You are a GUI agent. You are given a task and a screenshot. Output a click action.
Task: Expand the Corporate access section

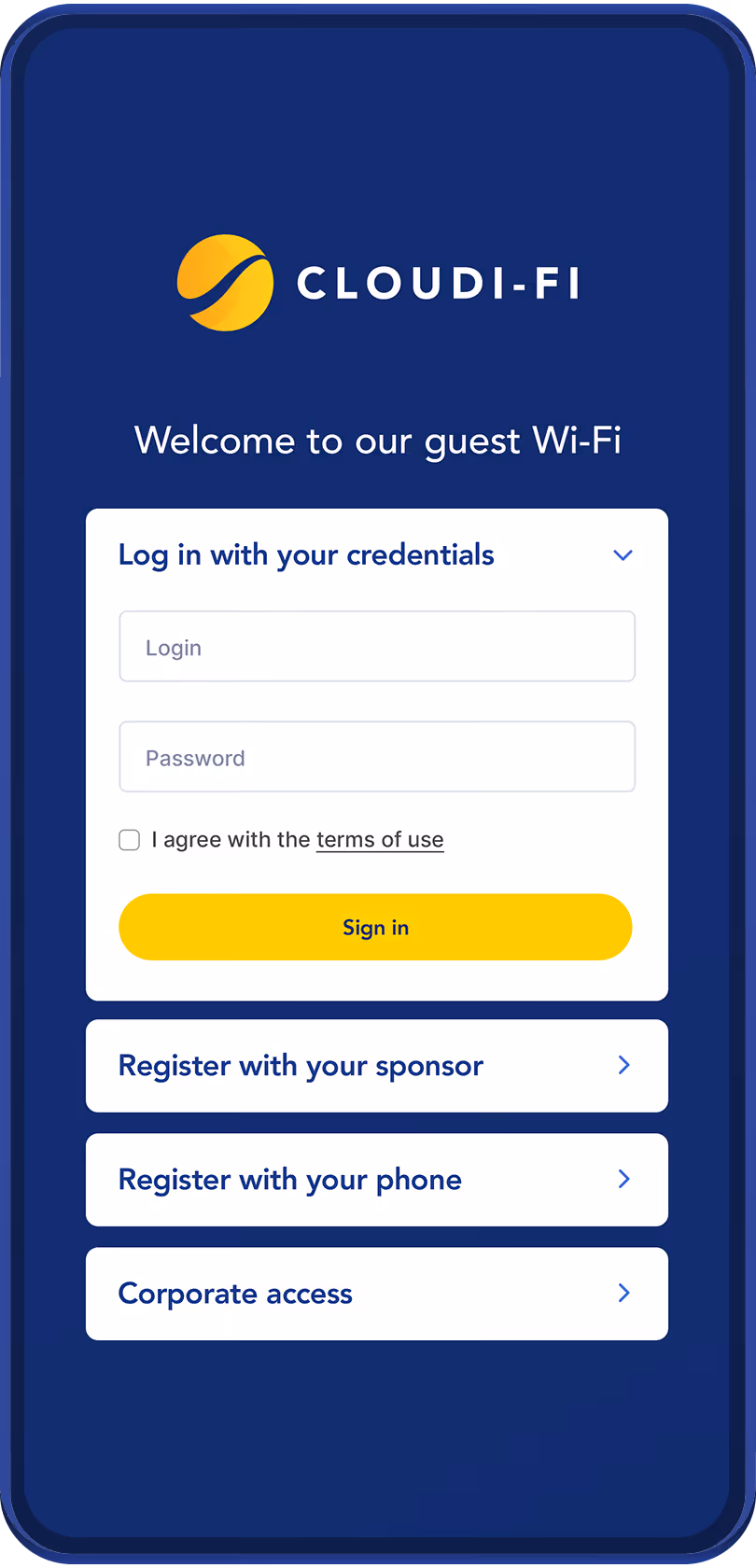[x=377, y=1293]
